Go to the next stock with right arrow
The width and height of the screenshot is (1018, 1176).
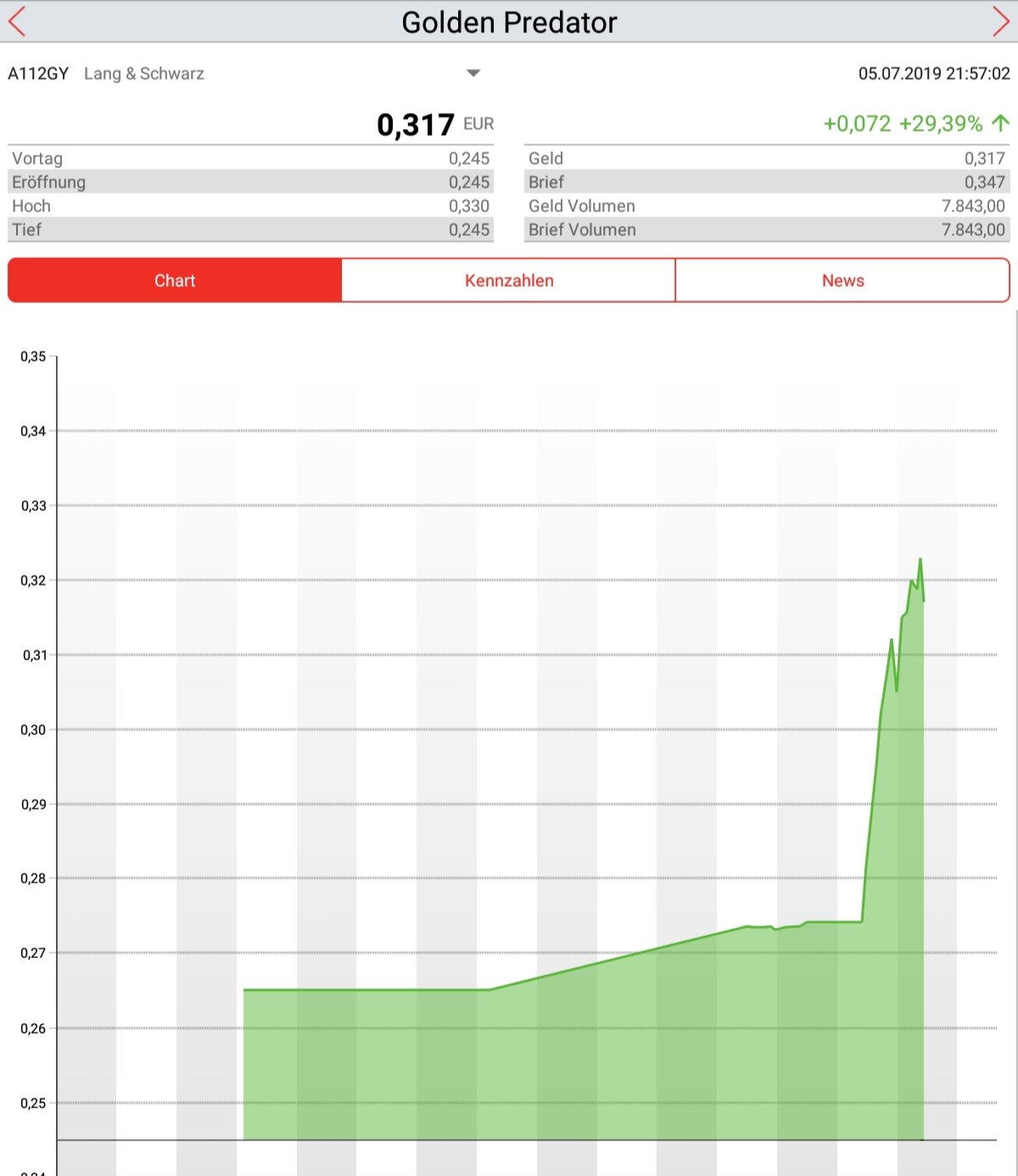1001,21
